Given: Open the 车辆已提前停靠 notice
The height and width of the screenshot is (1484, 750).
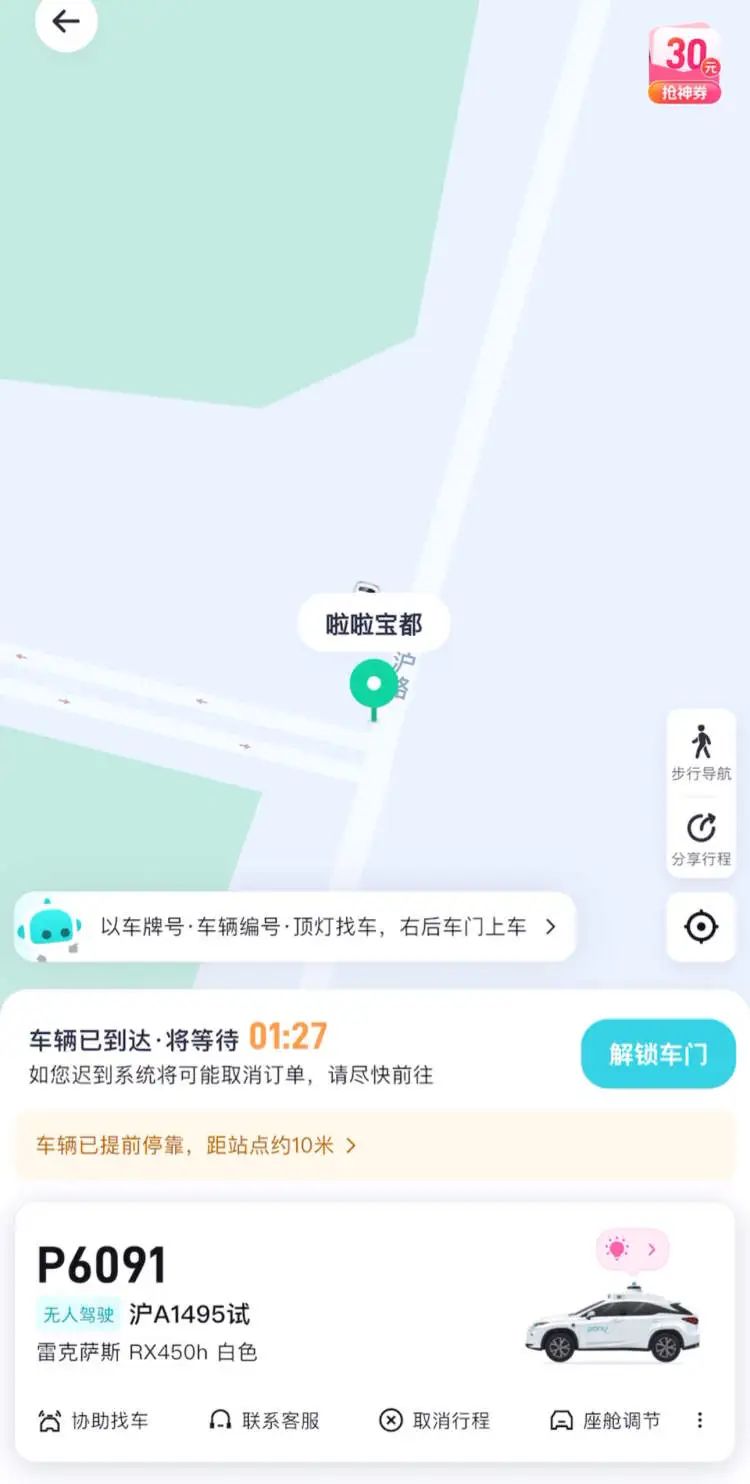Looking at the screenshot, I should click(375, 1145).
